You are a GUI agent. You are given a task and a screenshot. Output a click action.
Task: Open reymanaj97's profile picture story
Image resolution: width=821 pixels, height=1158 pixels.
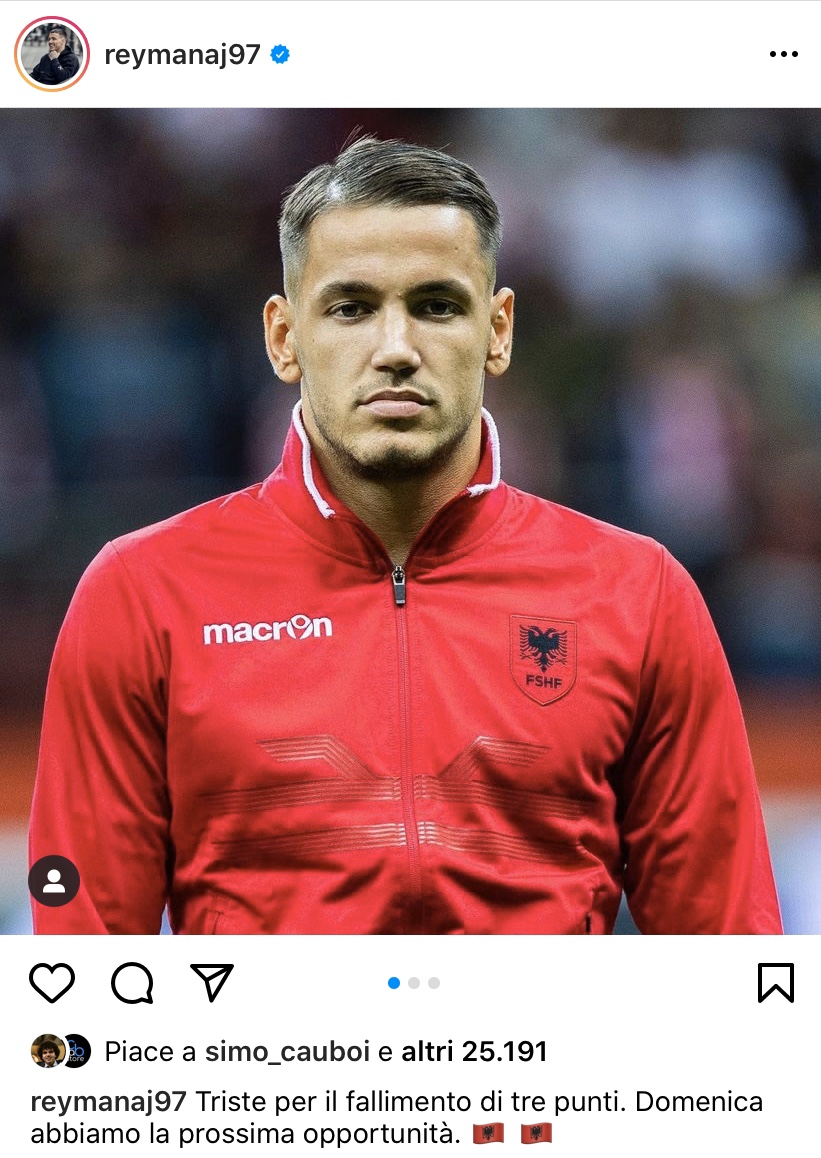(x=52, y=54)
